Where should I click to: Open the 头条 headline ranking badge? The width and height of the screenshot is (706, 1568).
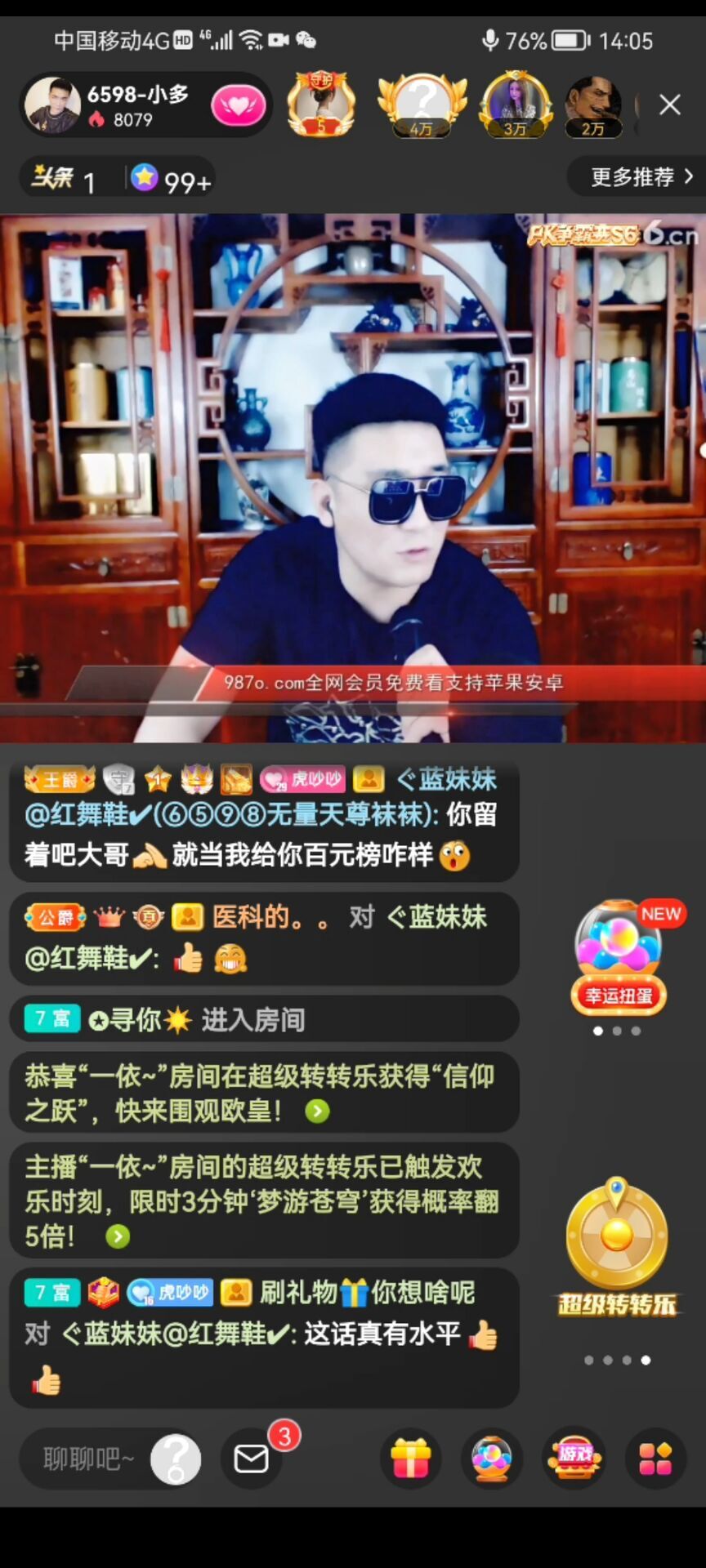pyautogui.click(x=64, y=178)
